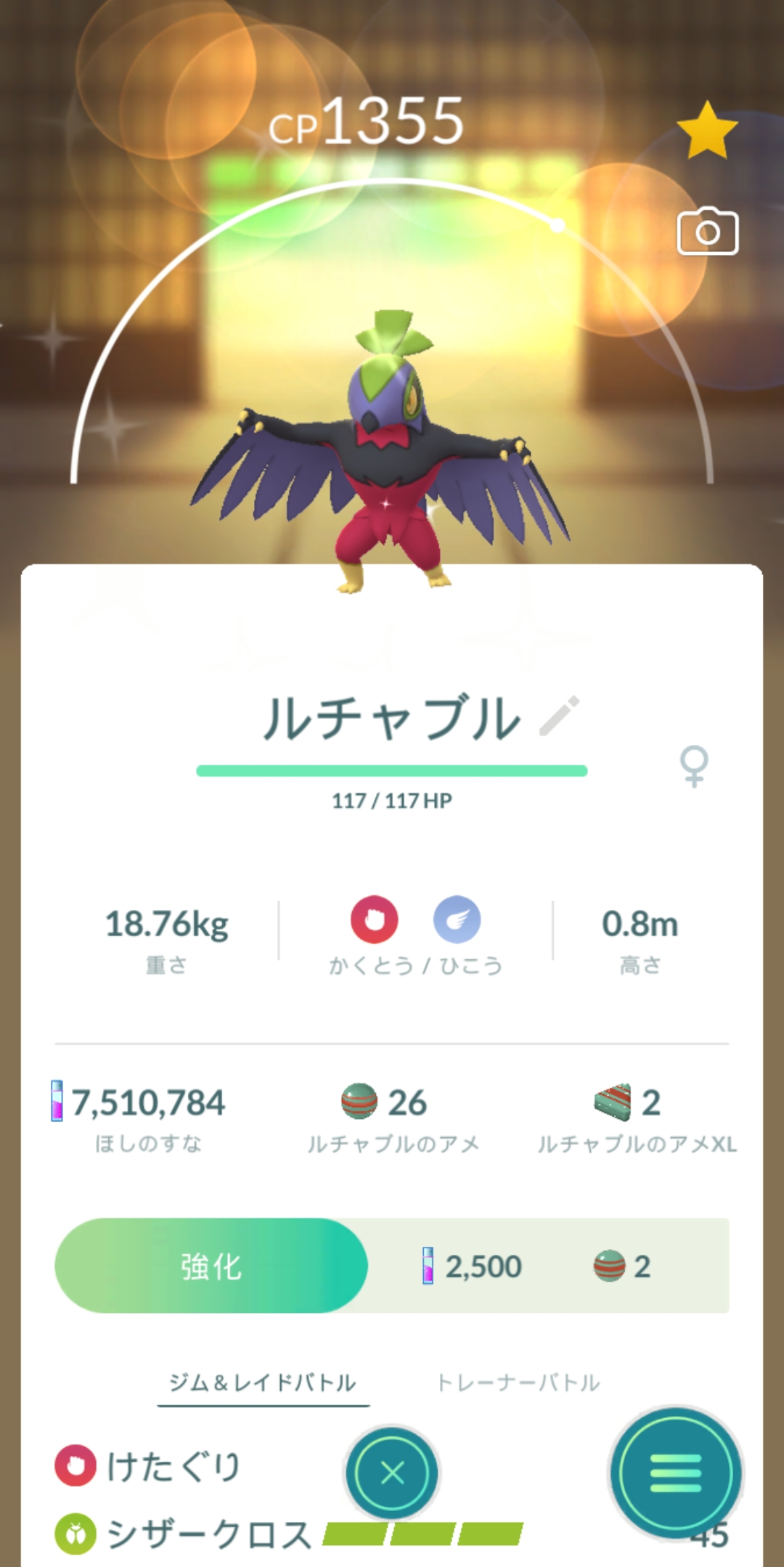Edit the ルチャブル nickname with the pencil
The height and width of the screenshot is (1567, 784).
click(560, 716)
